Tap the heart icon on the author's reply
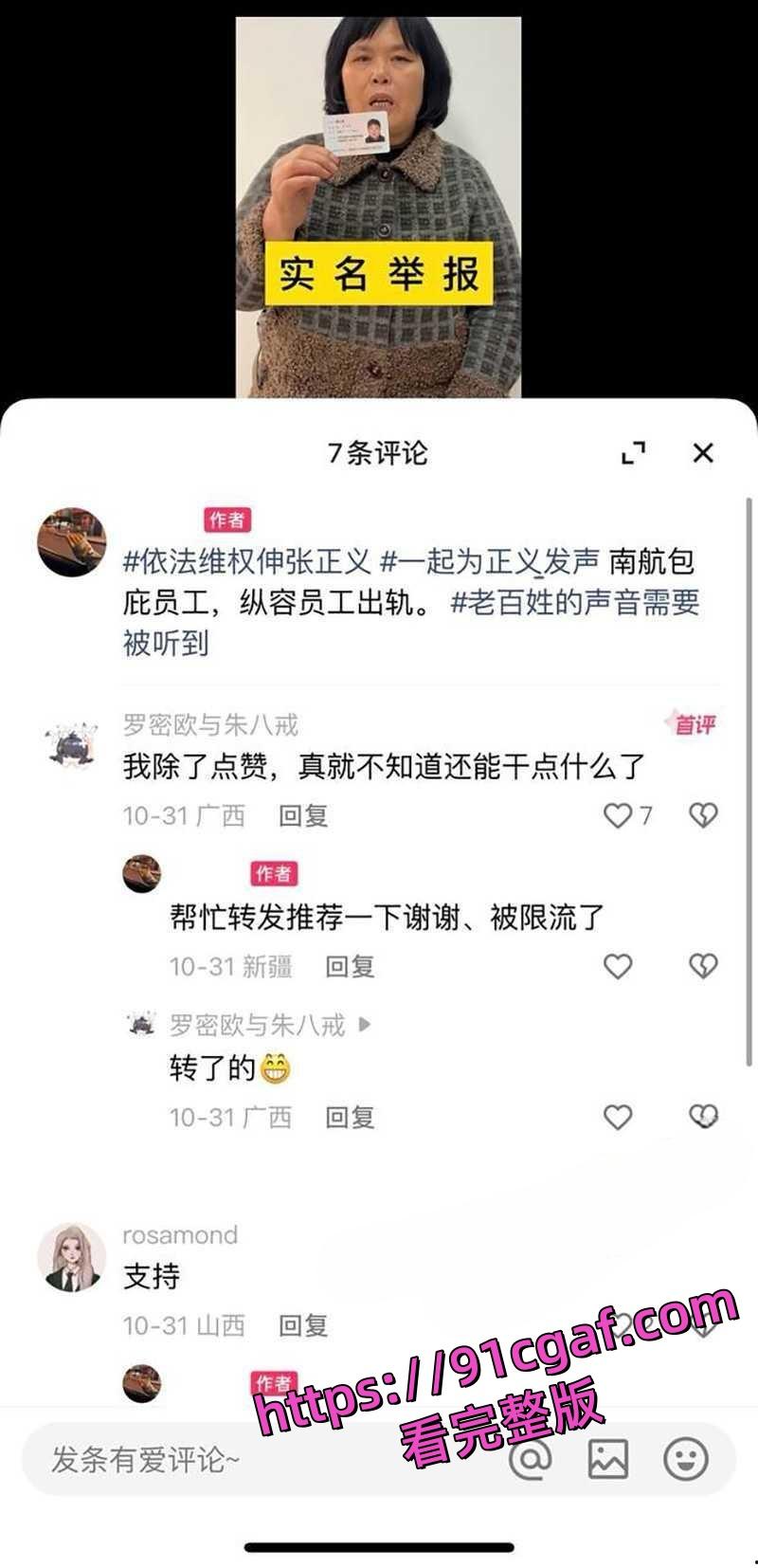 [620, 966]
